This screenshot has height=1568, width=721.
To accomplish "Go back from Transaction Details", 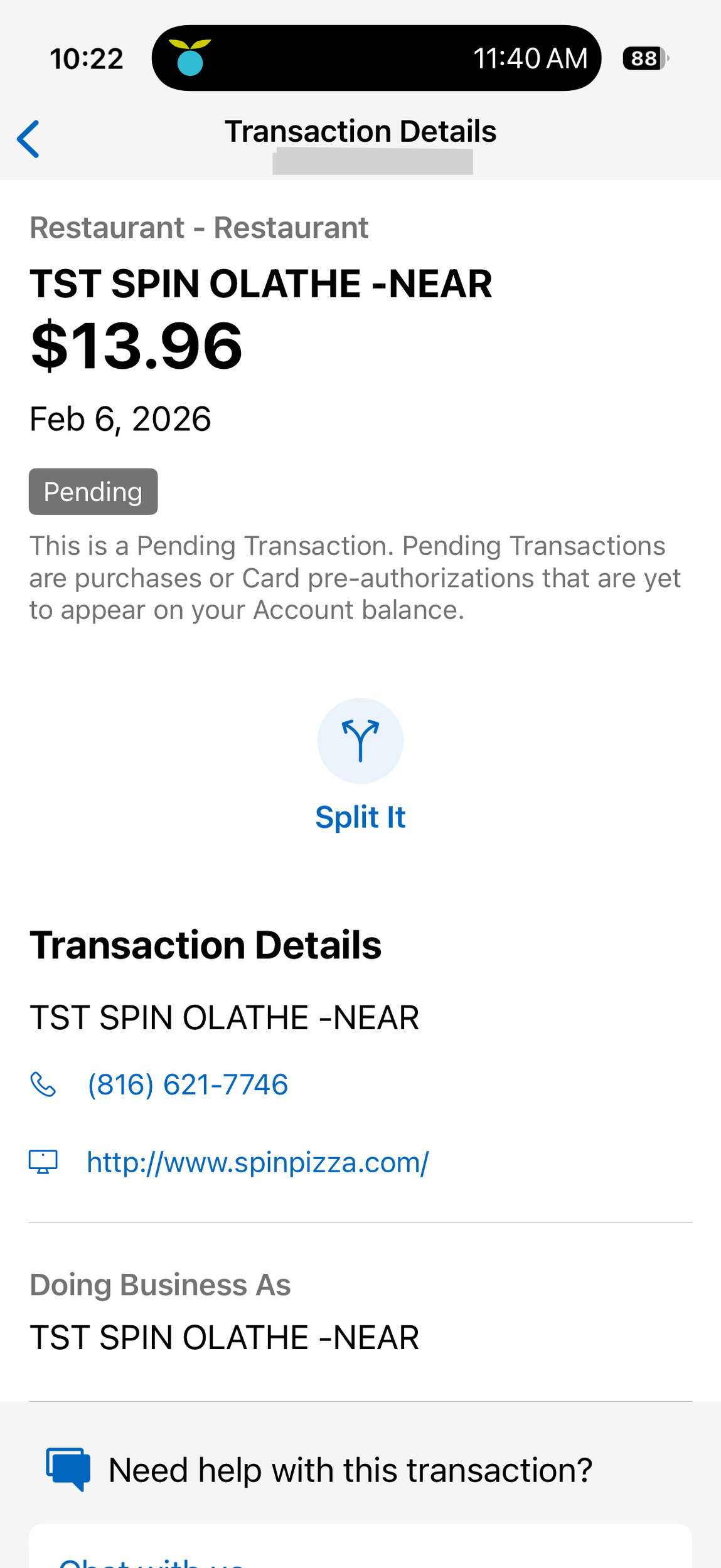I will click(29, 139).
